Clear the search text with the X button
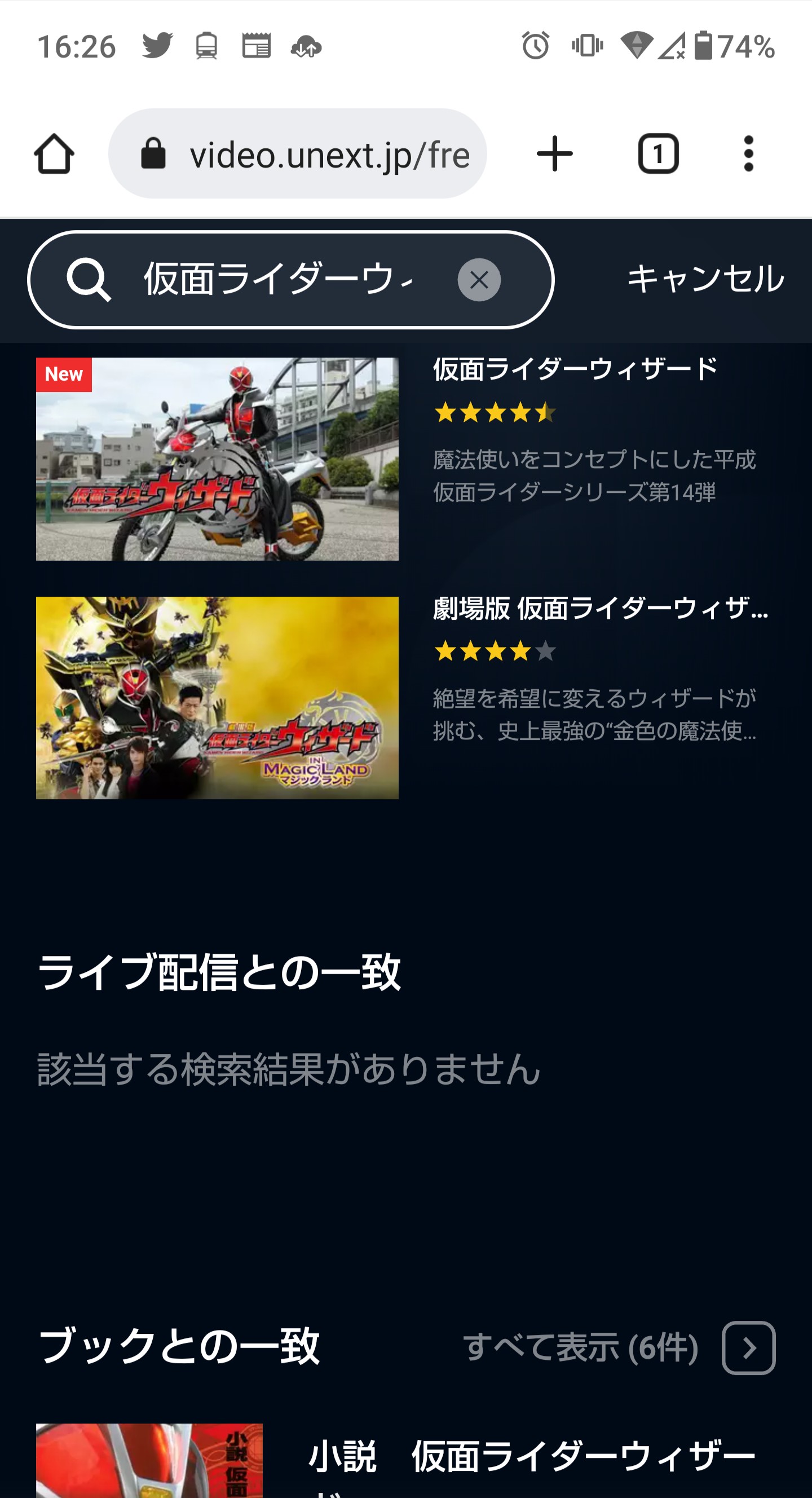Viewport: 812px width, 1498px height. point(479,280)
